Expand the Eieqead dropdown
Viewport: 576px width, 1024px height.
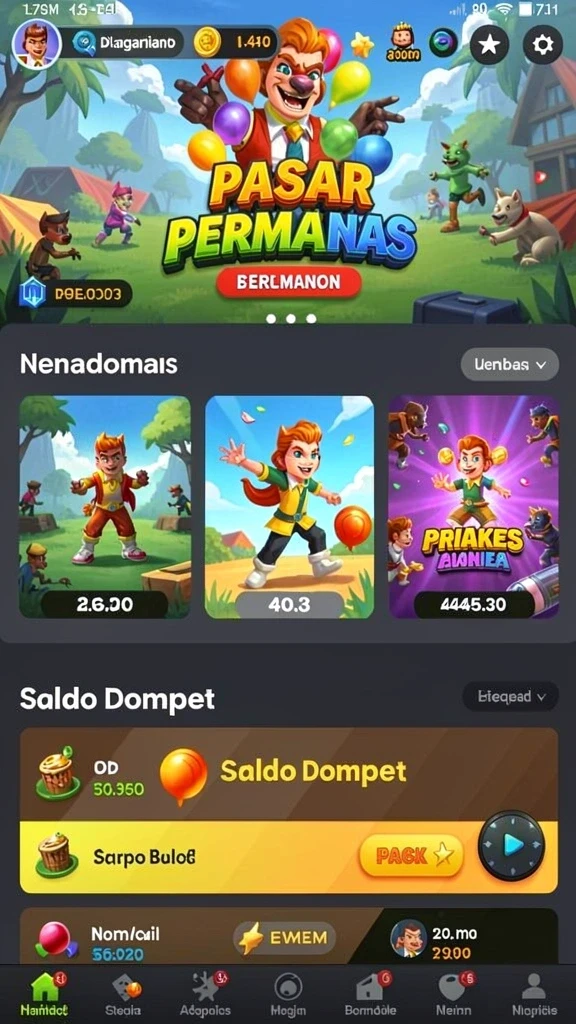coord(510,697)
